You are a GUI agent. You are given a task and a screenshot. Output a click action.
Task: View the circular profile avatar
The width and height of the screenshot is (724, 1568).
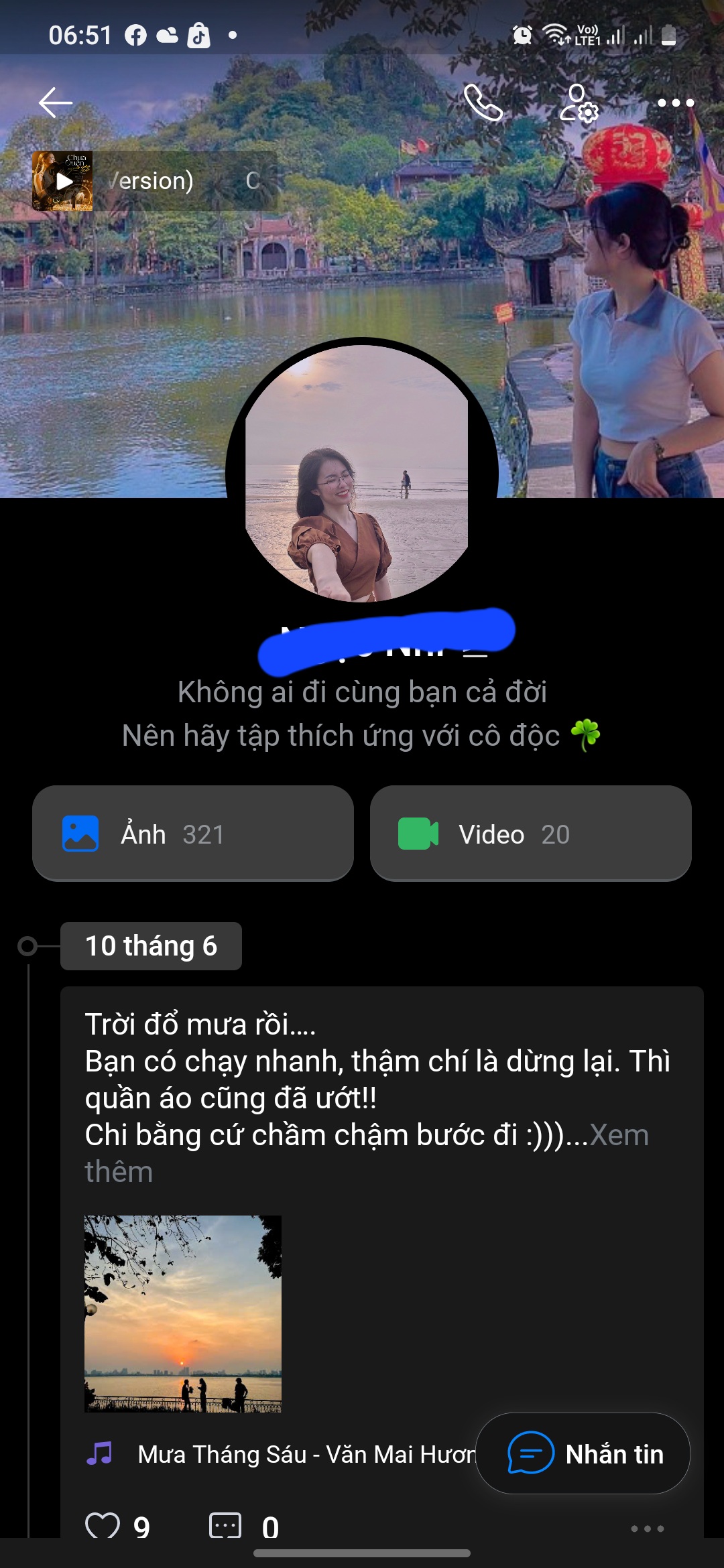tap(361, 472)
